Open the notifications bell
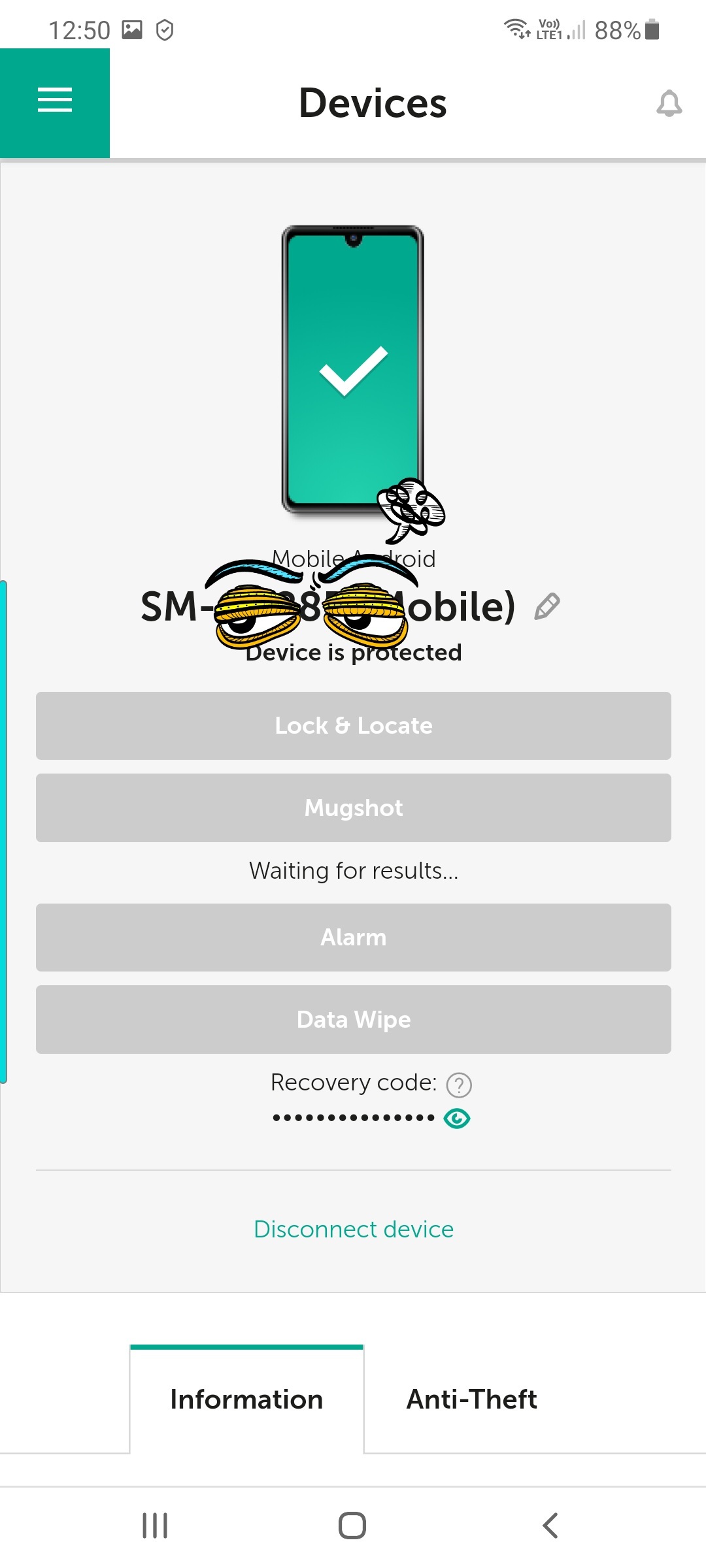This screenshot has width=706, height=1568. tap(669, 103)
